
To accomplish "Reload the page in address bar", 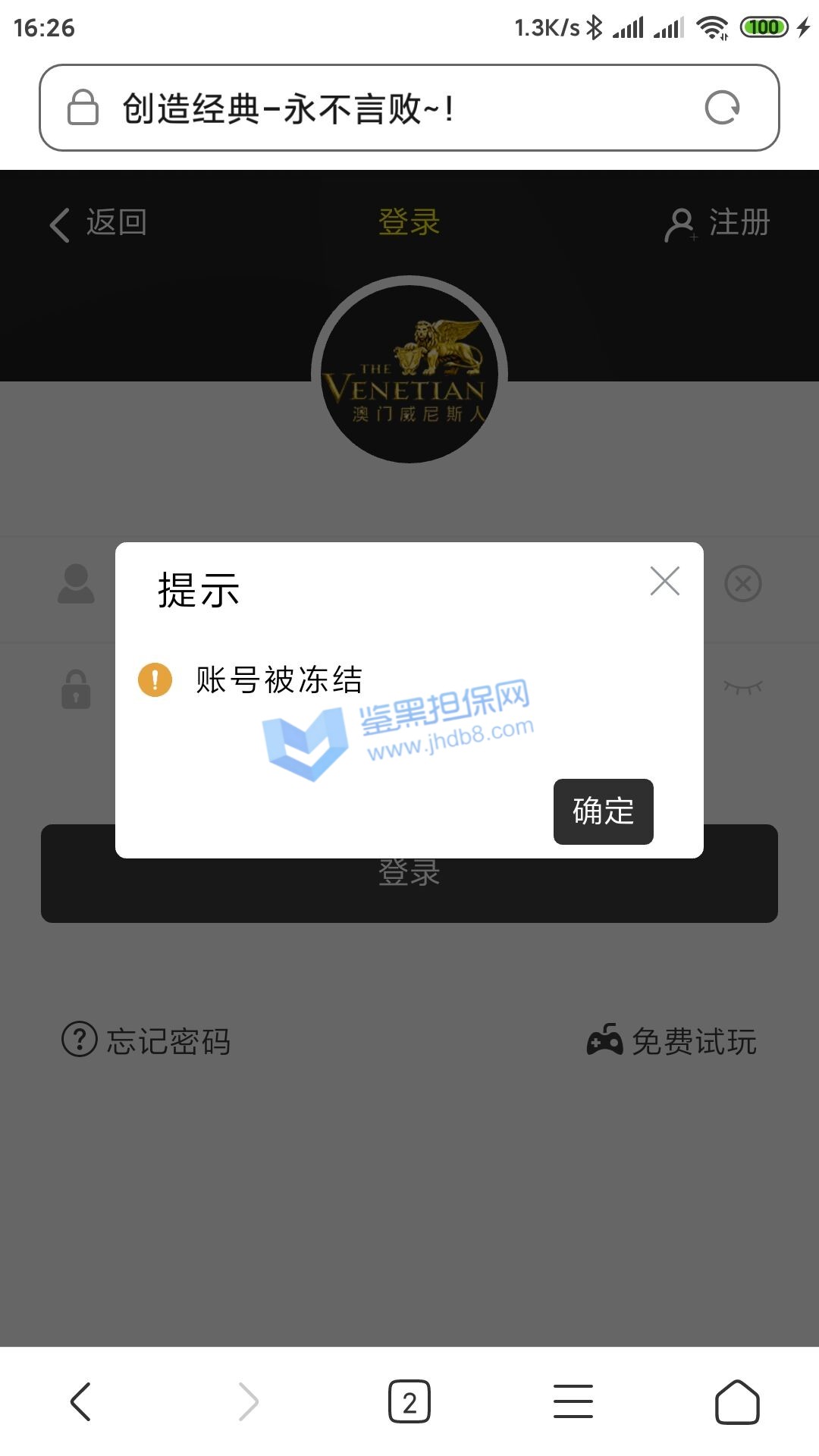I will point(721,108).
